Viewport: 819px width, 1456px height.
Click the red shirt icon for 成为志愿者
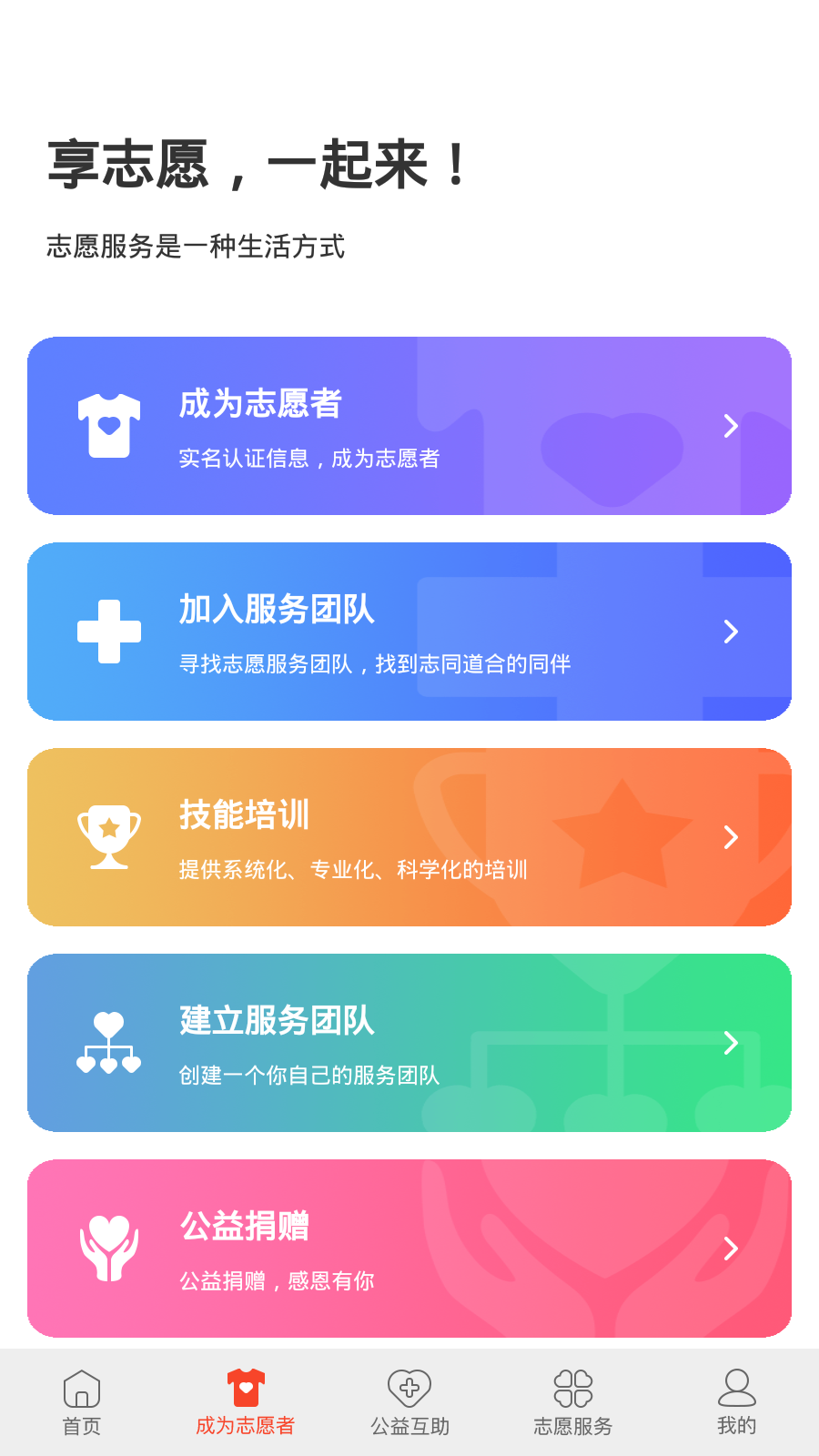(246, 1387)
